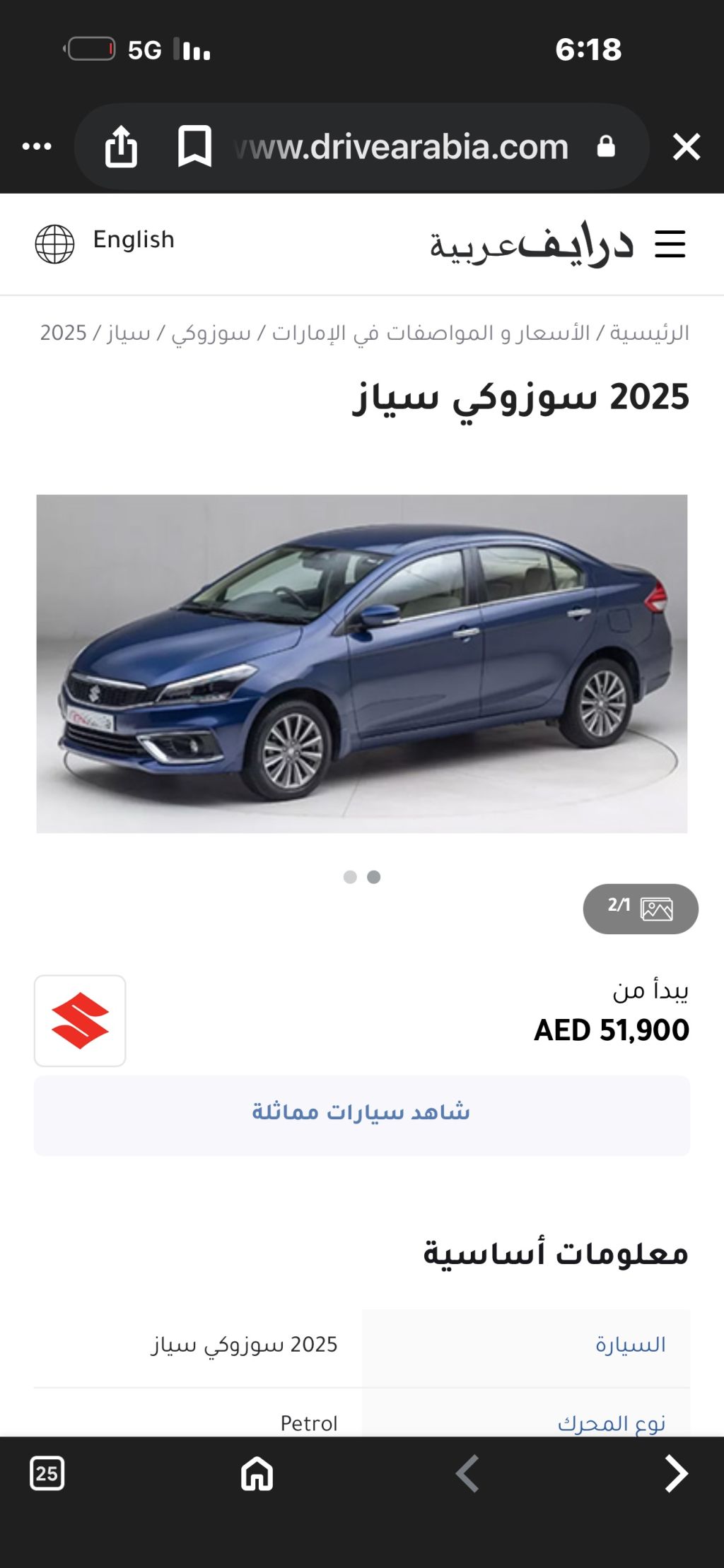724x1568 pixels.
Task: Bookmark the drivearabia.com page
Action: (x=194, y=146)
